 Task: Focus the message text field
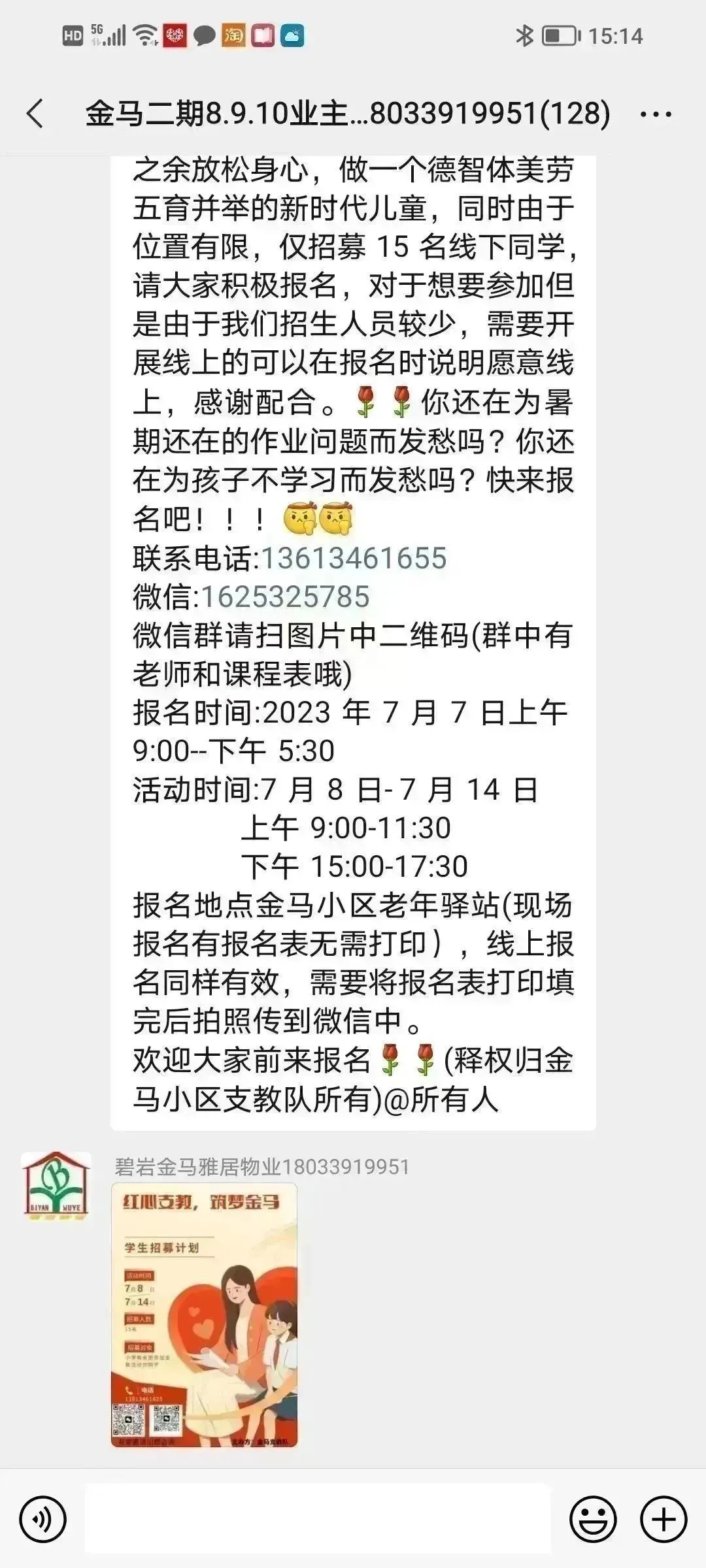click(318, 1518)
